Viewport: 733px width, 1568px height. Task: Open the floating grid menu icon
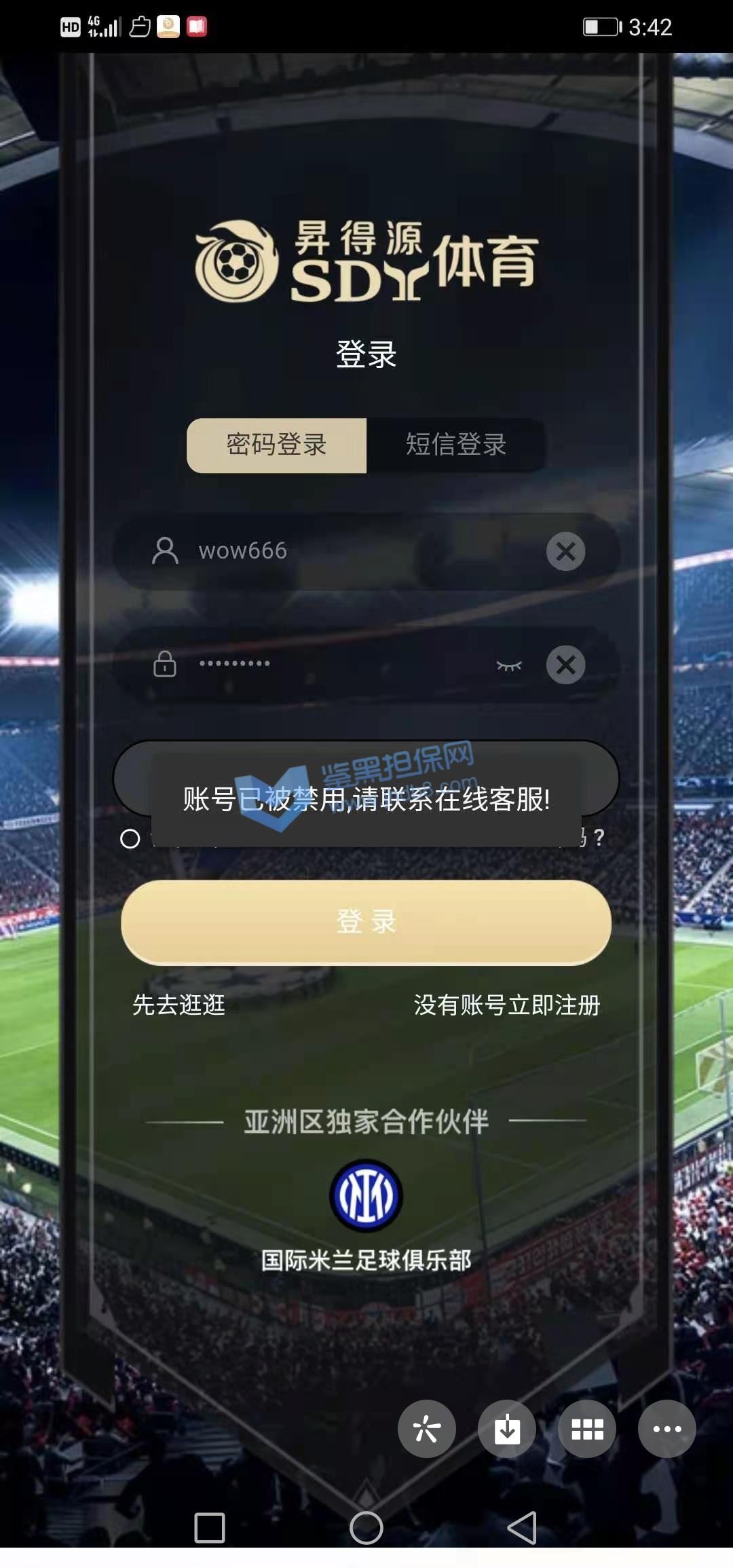coord(586,1429)
